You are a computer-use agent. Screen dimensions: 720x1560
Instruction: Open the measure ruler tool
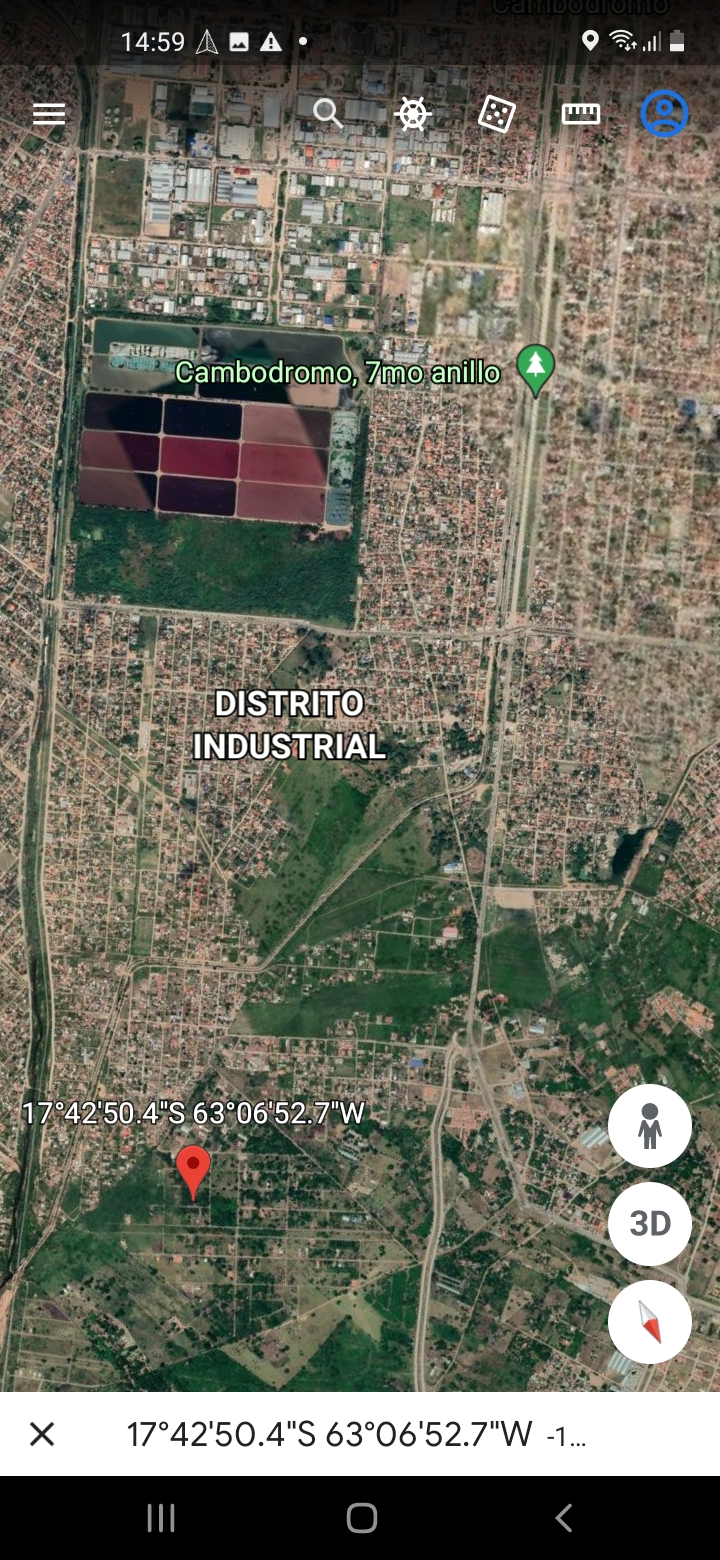point(580,114)
